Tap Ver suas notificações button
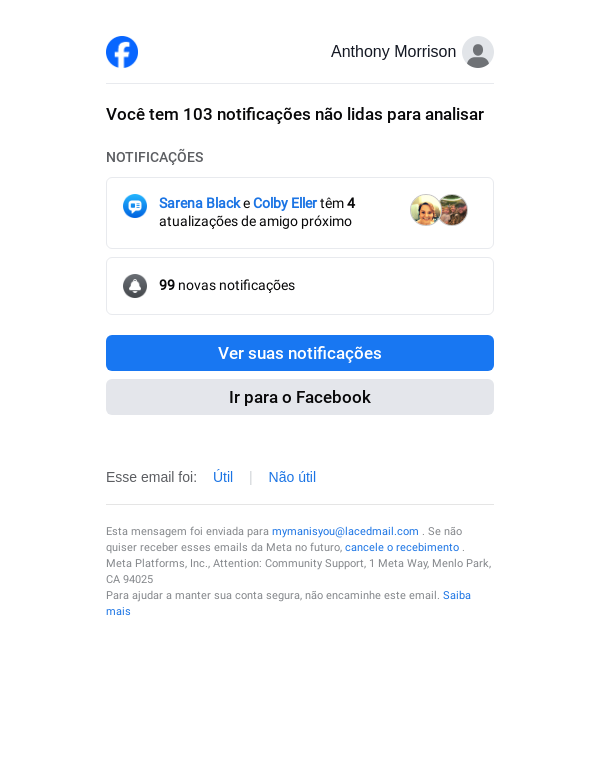Image resolution: width=600 pixels, height=768 pixels. click(299, 353)
